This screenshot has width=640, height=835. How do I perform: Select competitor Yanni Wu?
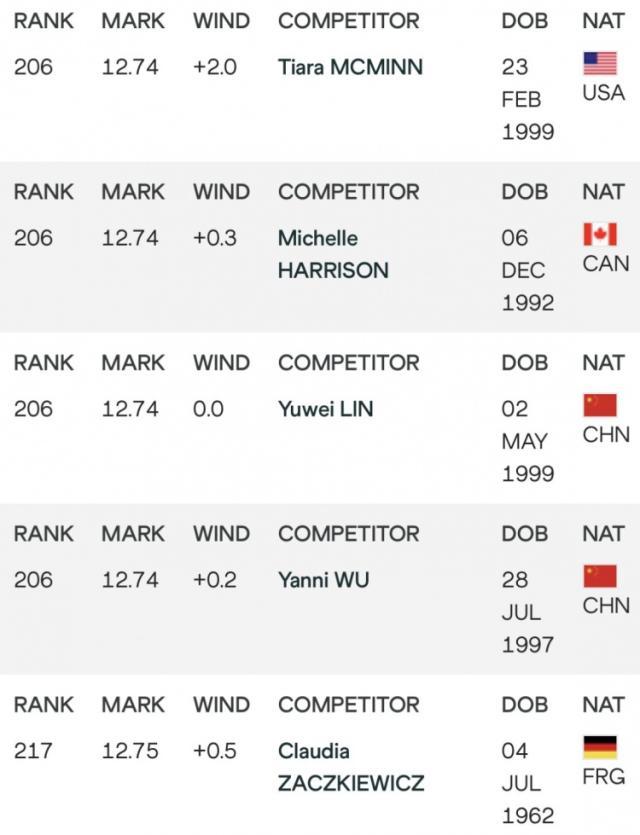click(323, 579)
